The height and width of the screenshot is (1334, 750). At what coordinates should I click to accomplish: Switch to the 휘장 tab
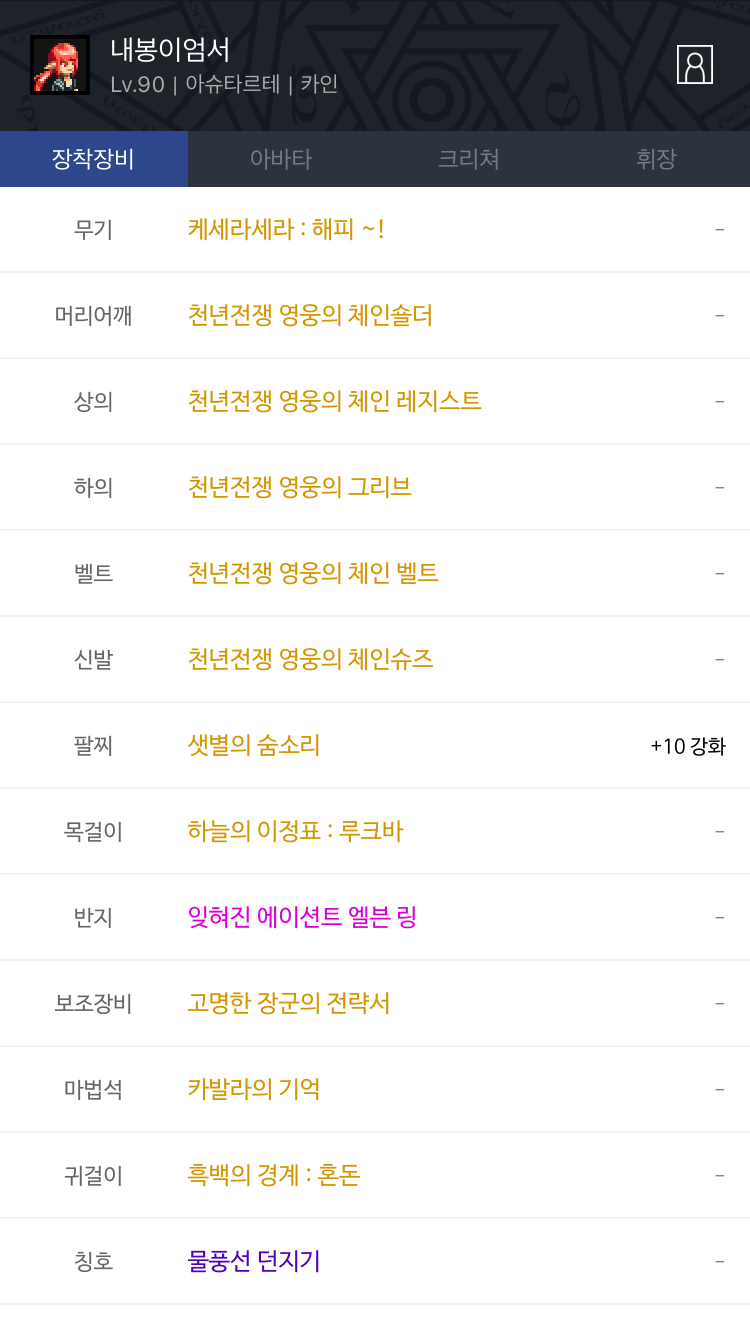click(x=656, y=159)
